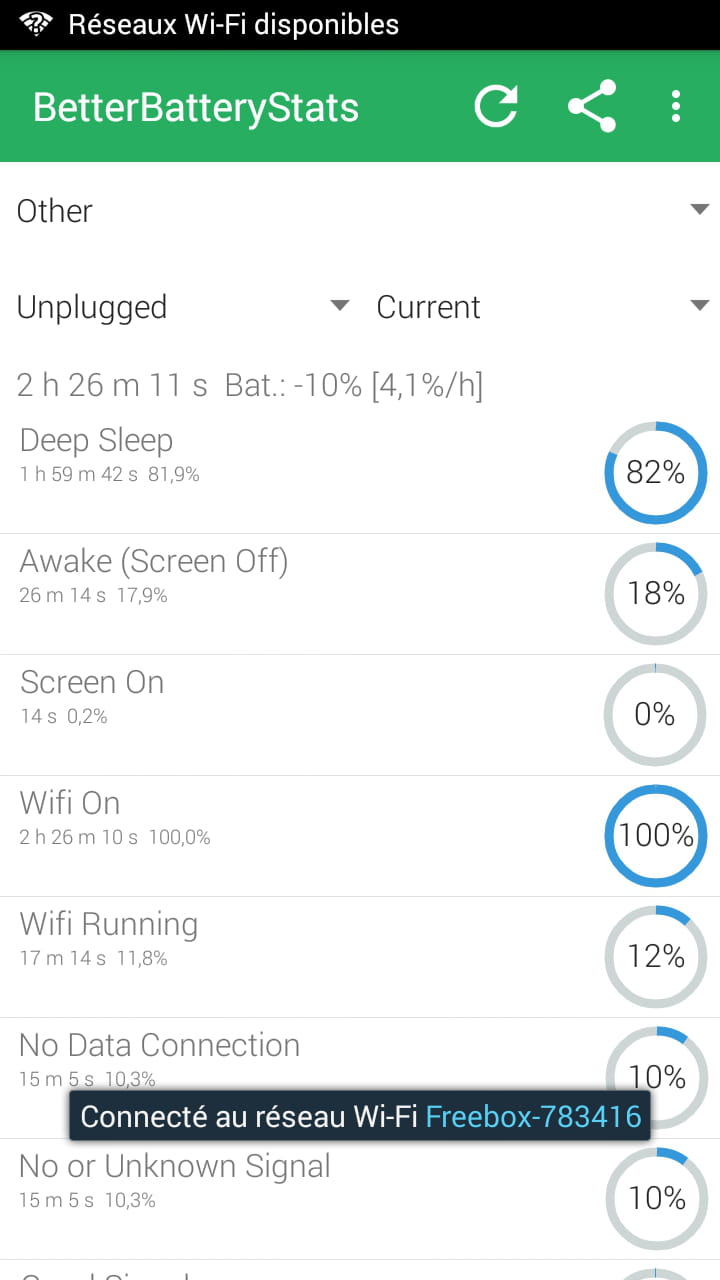This screenshot has width=720, height=1280.
Task: Open the No or Unknown Signal row
Action: click(360, 1199)
